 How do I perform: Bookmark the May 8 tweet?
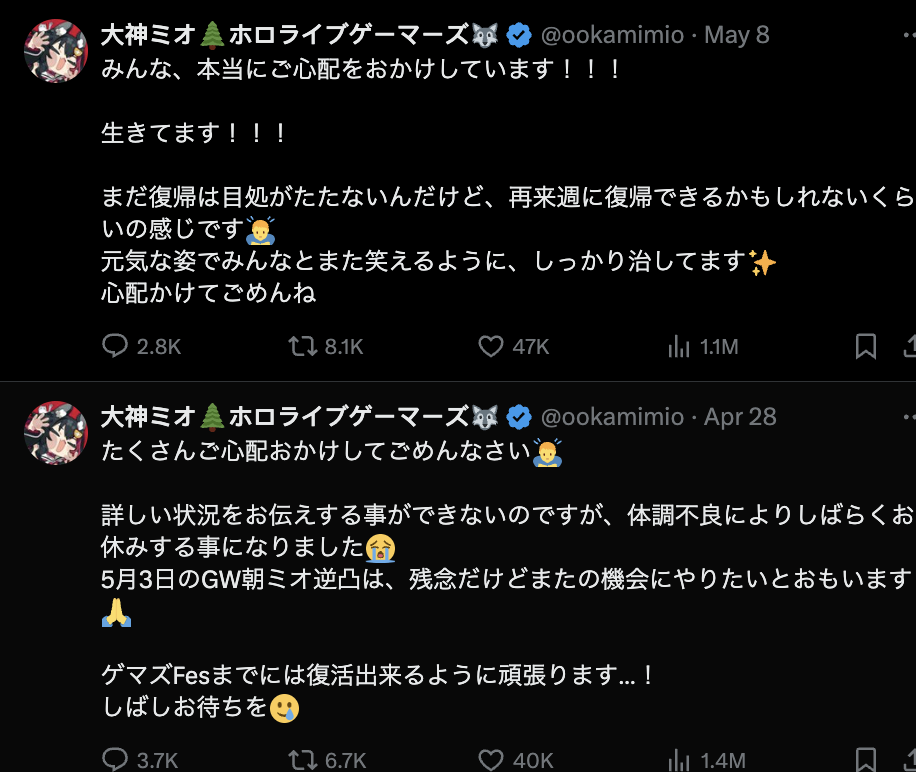pos(866,347)
